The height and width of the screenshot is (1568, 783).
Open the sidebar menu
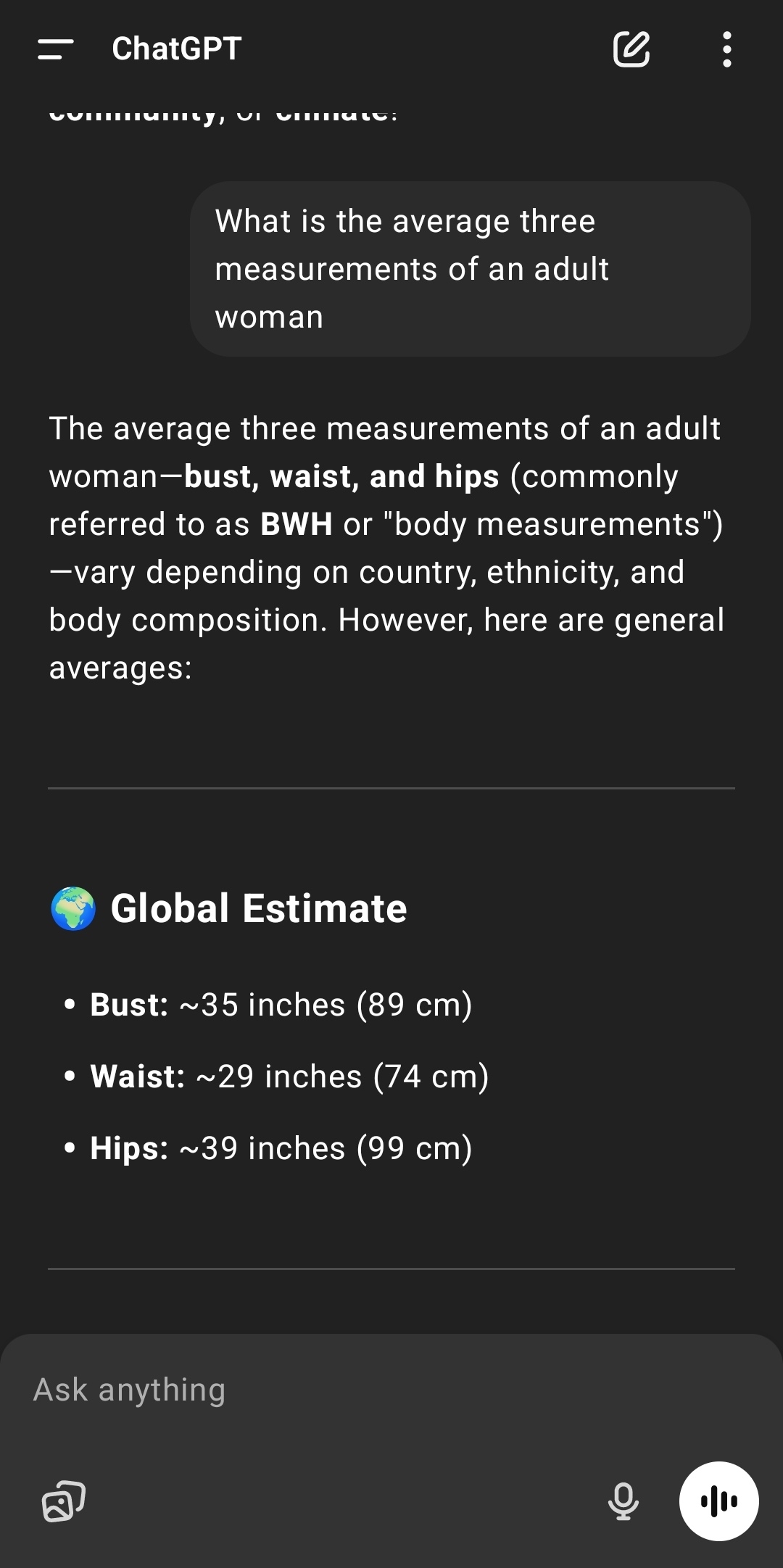(55, 49)
